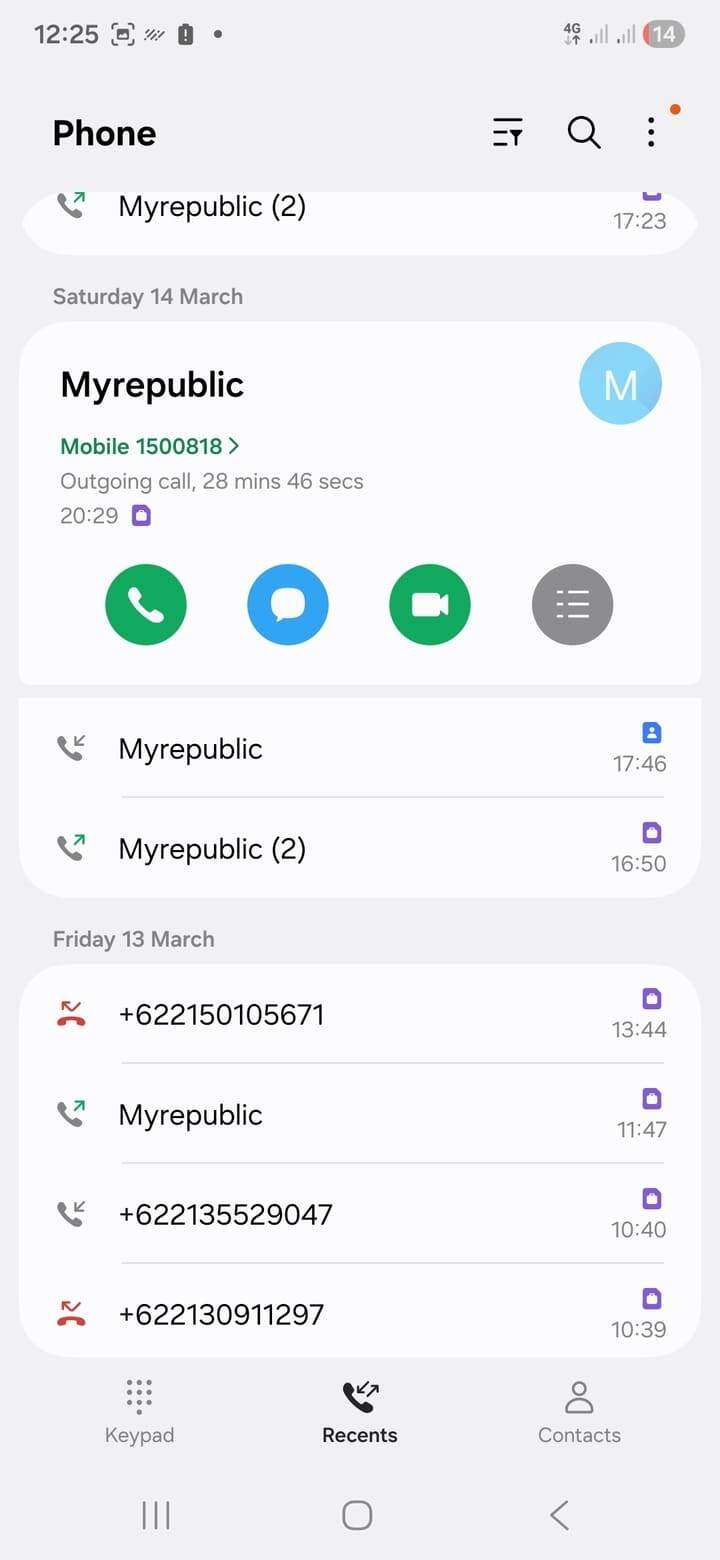Open the call entry from +622135529047
The image size is (720, 1560).
360,1214
